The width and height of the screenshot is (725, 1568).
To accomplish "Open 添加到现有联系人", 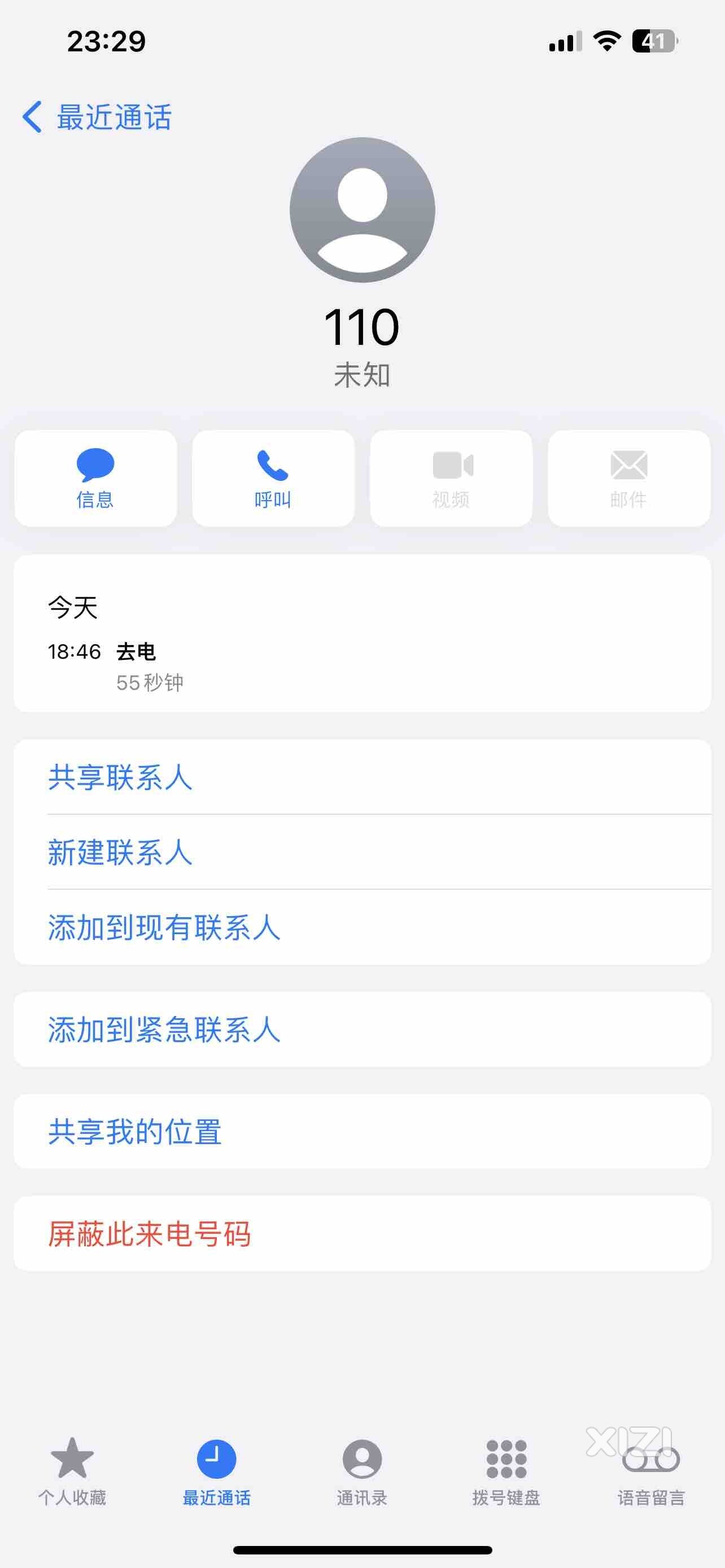I will click(362, 927).
